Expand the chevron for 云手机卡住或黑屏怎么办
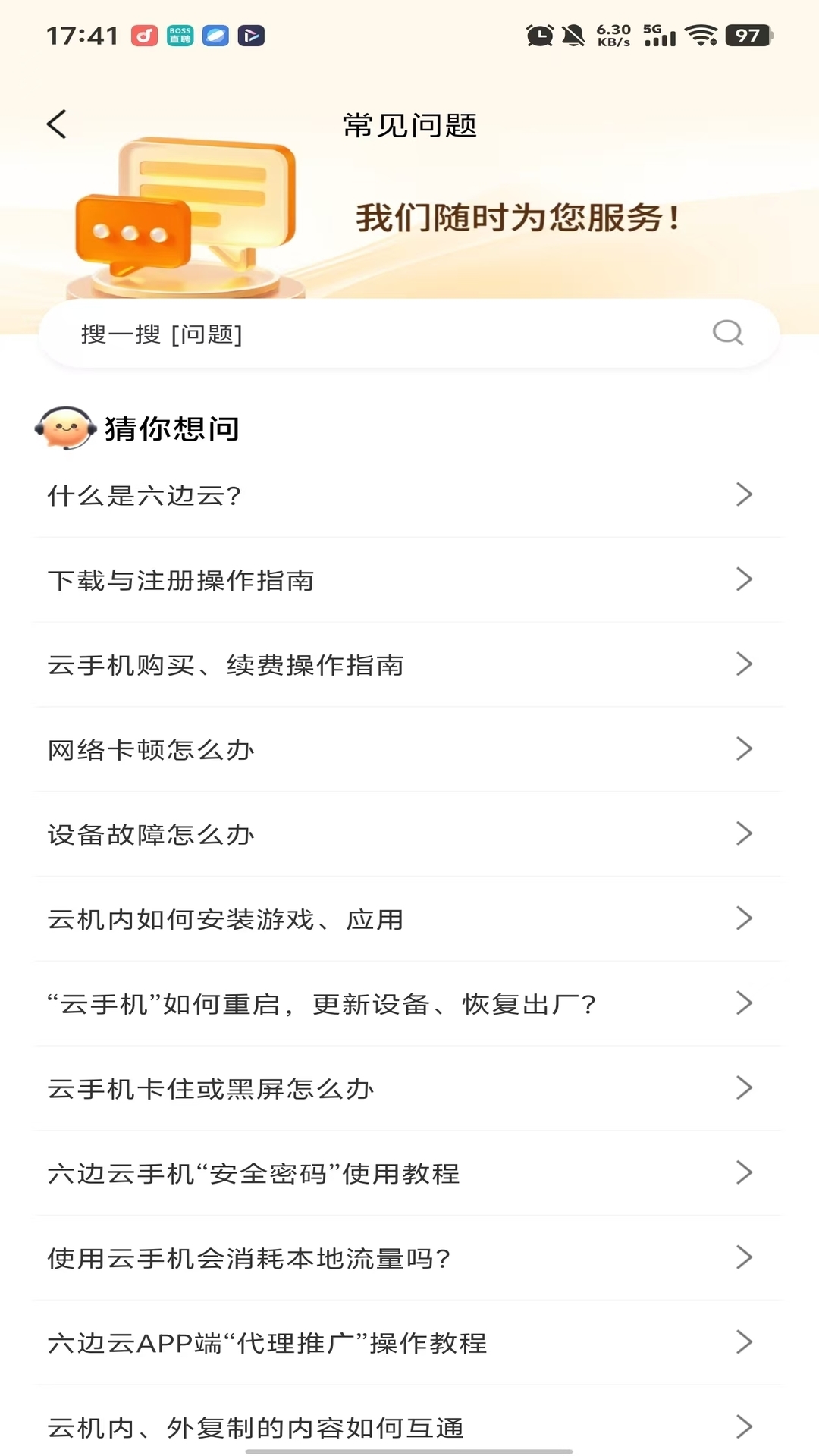Viewport: 819px width, 1456px height. pos(743,1088)
